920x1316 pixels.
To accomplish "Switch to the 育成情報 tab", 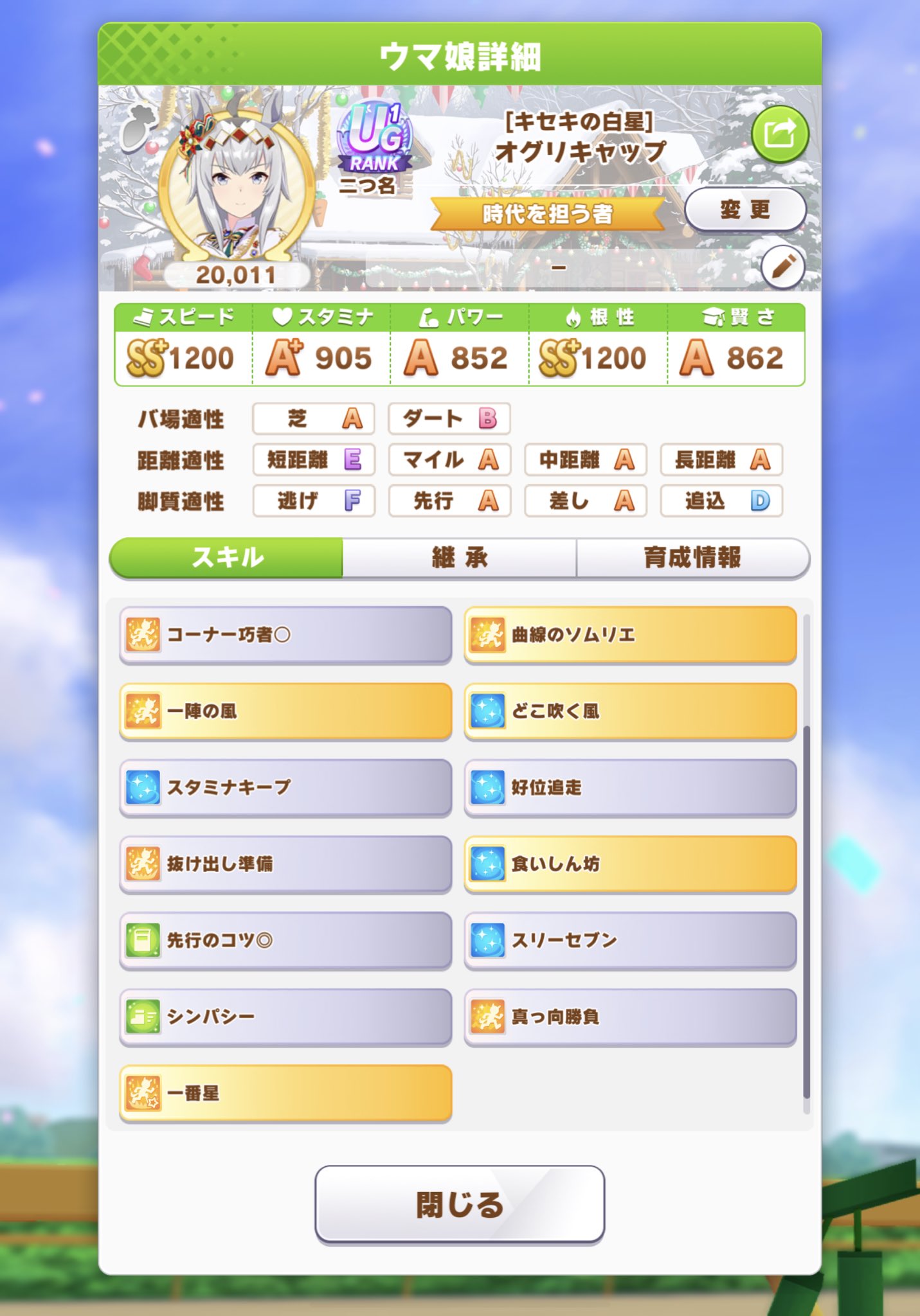I will click(692, 558).
